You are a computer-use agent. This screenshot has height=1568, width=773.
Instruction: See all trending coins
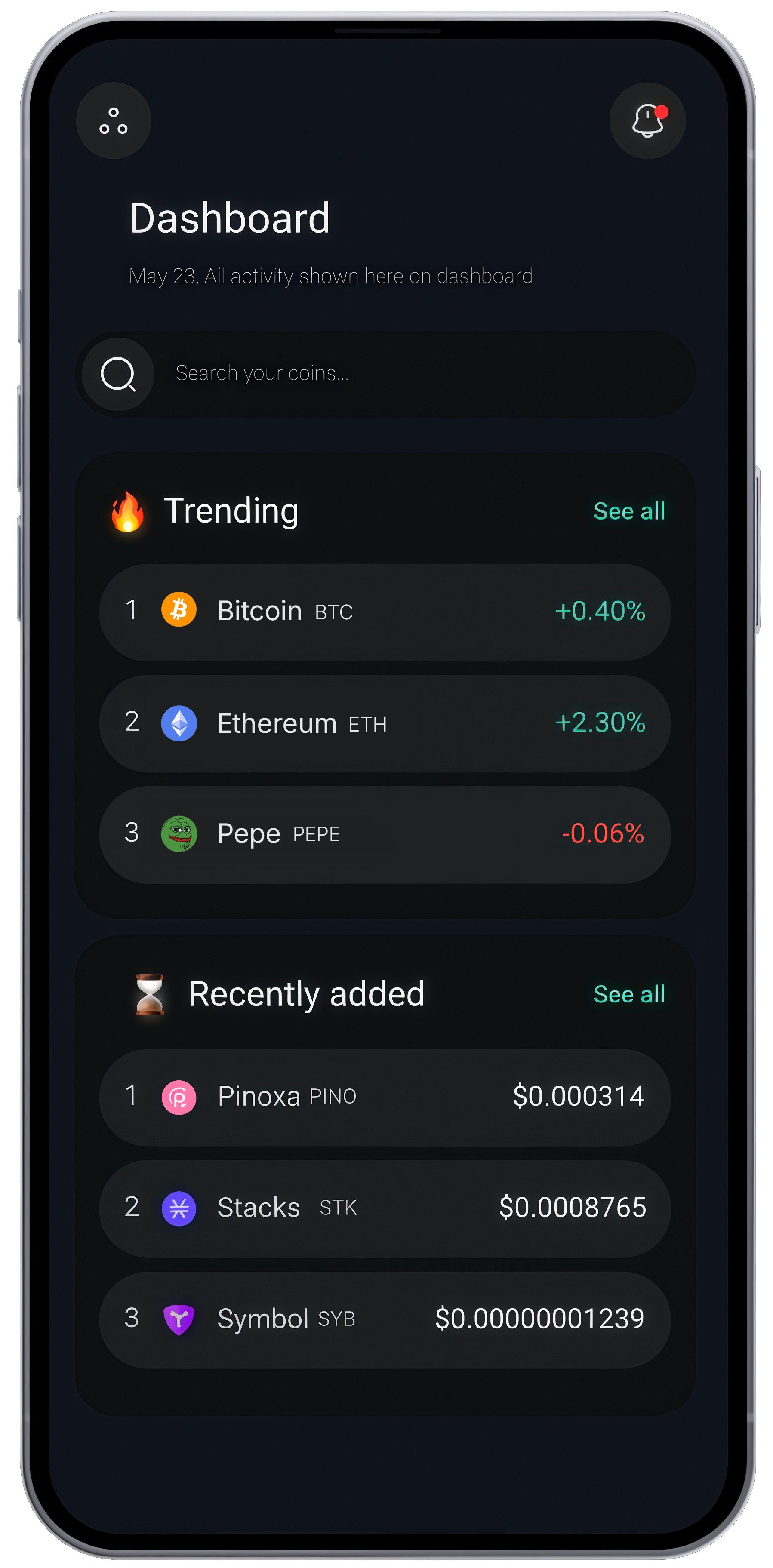pos(629,511)
